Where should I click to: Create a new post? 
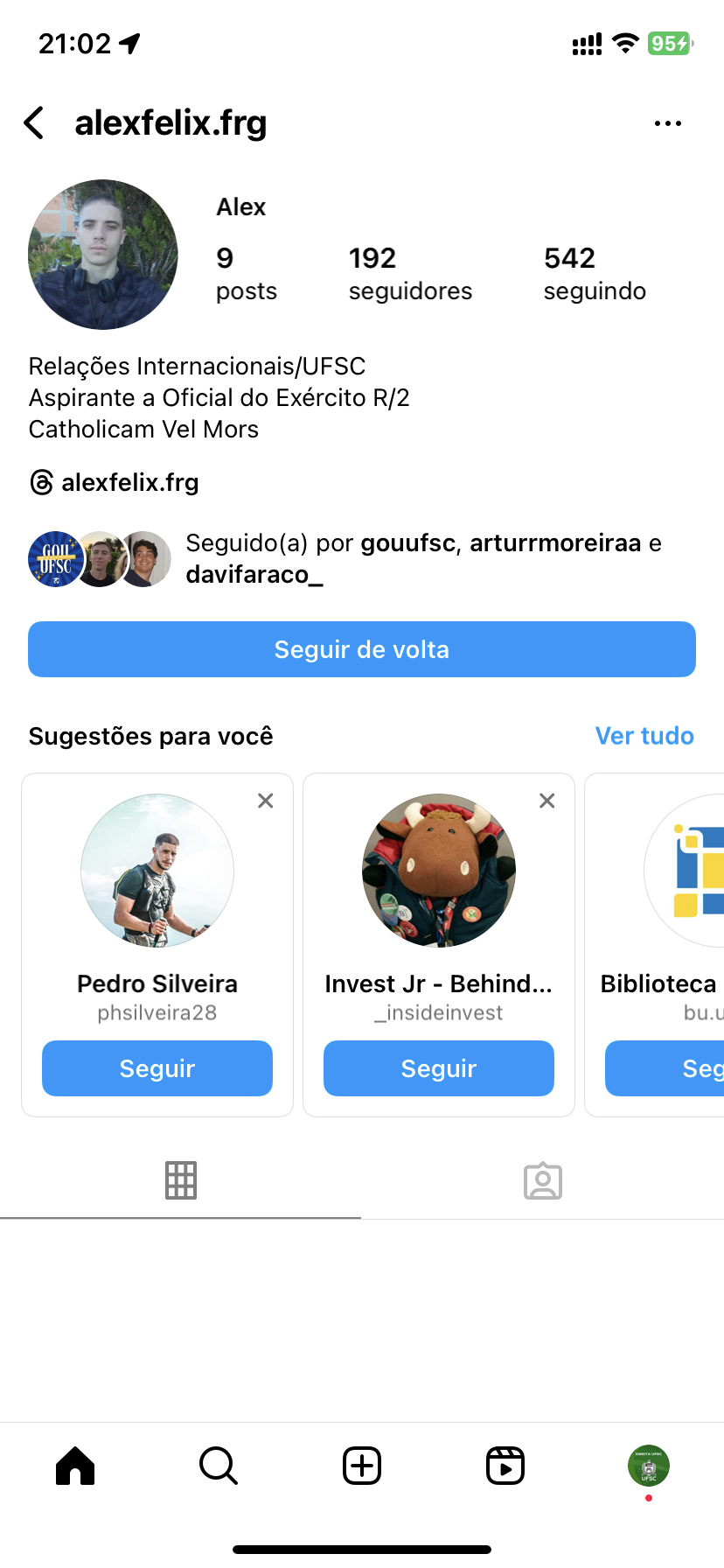click(x=362, y=1466)
